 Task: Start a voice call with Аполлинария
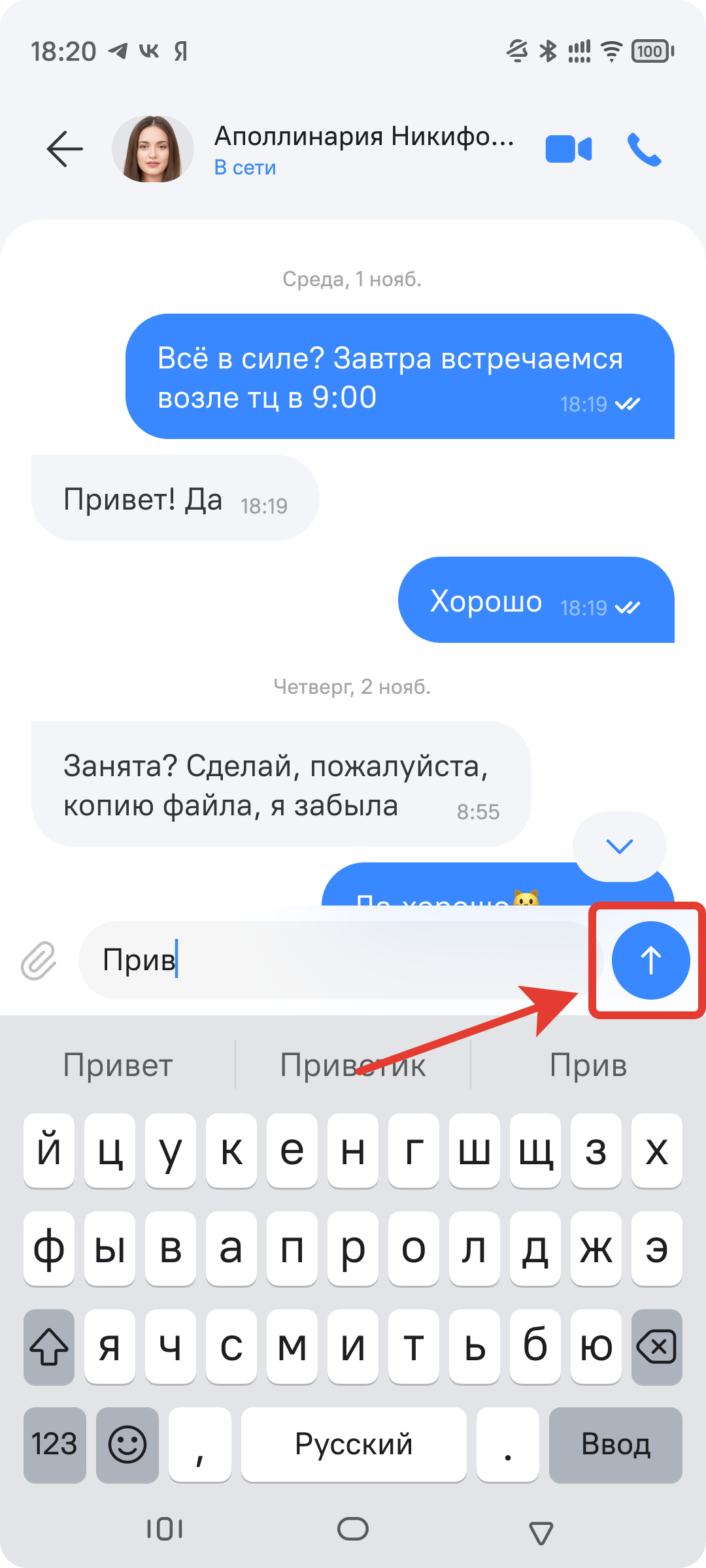pos(644,149)
